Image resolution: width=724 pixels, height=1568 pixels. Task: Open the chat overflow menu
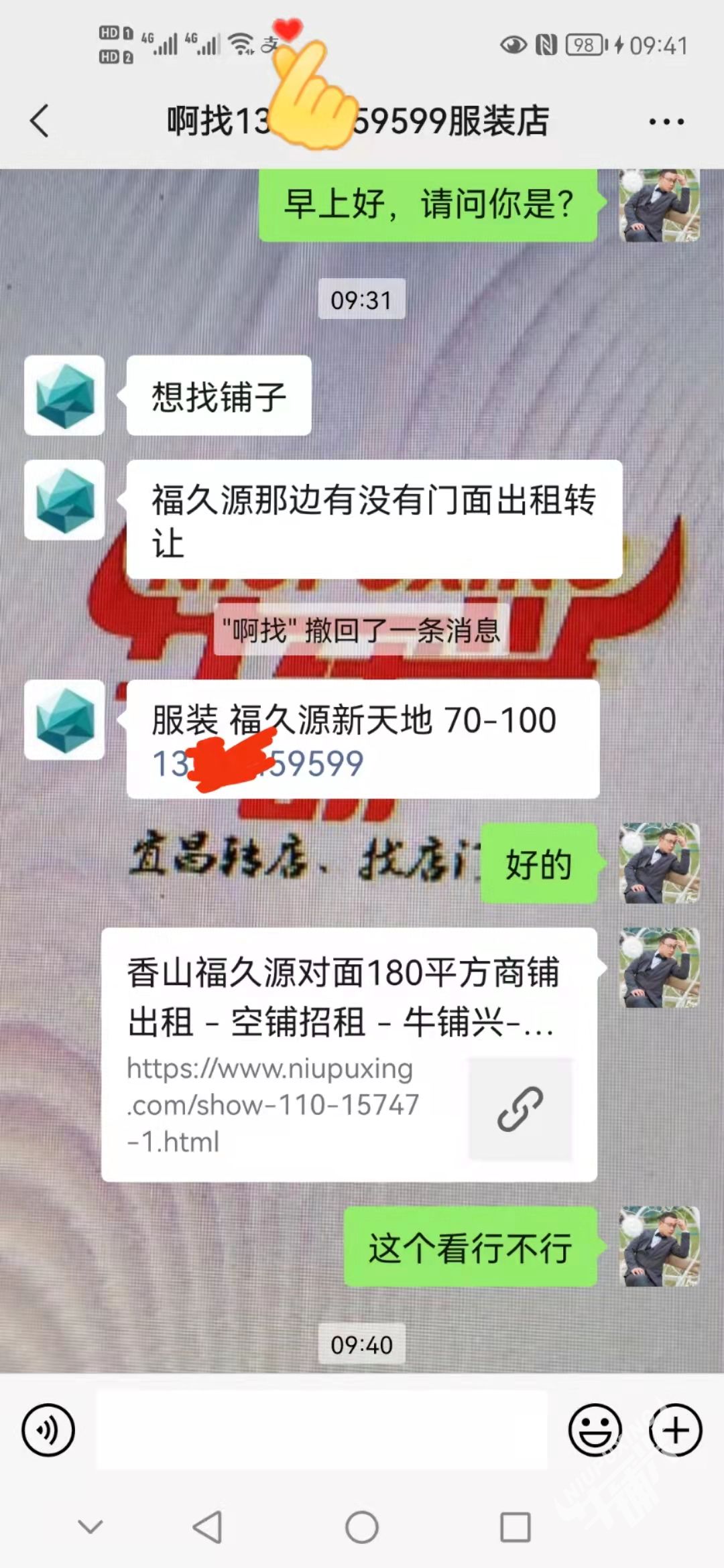coord(666,122)
